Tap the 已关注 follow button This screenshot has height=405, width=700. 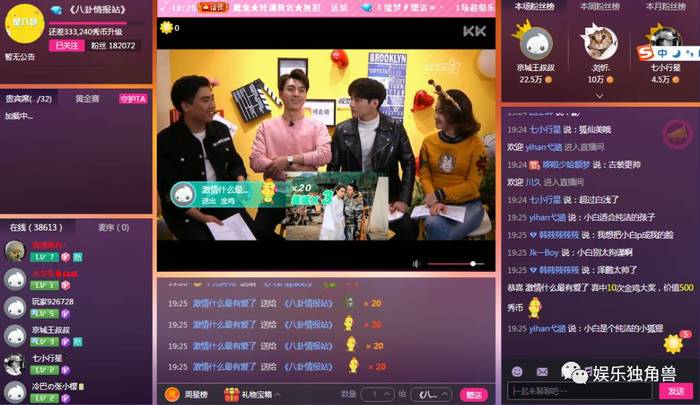[66, 46]
